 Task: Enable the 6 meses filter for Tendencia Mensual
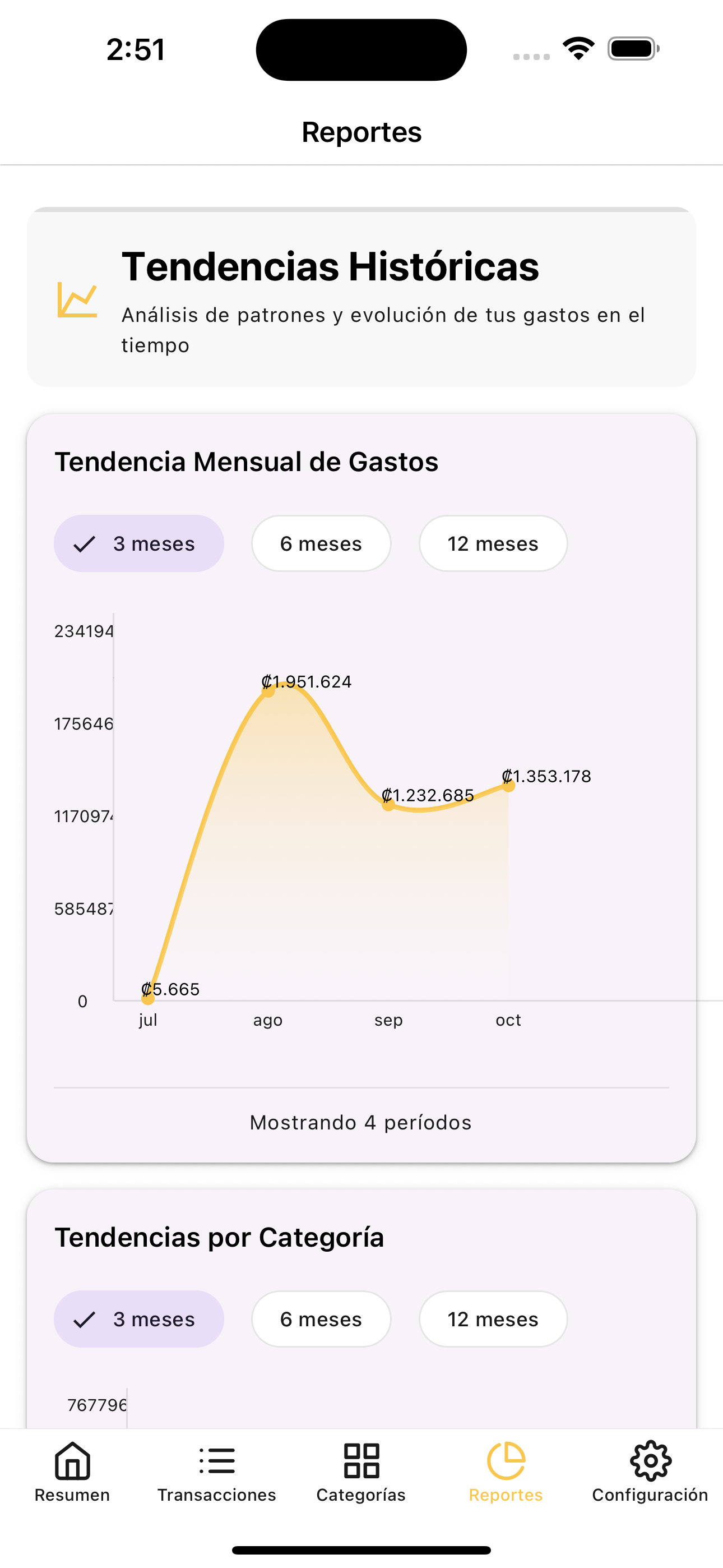point(321,543)
